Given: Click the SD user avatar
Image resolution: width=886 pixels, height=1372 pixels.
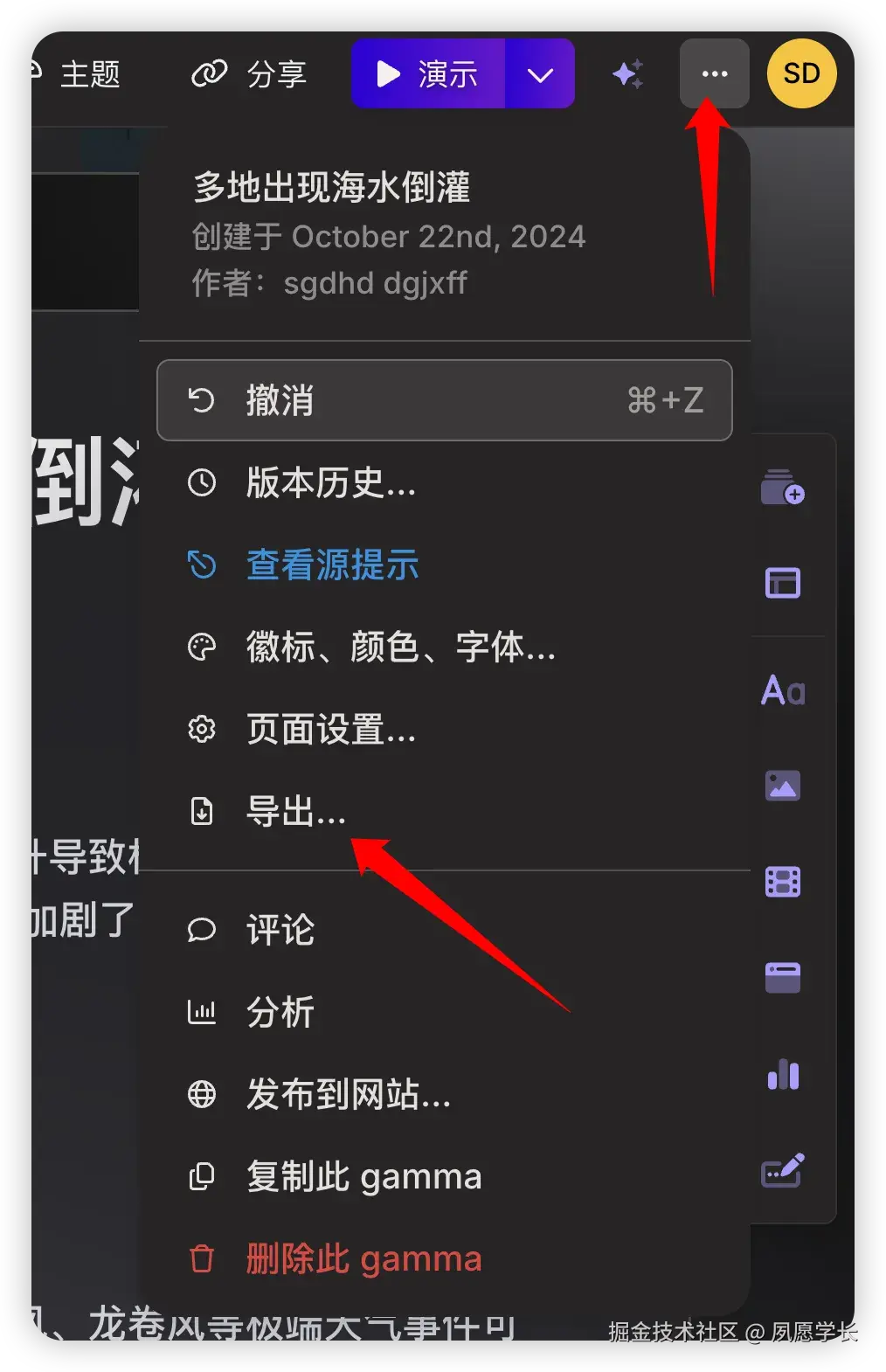Looking at the screenshot, I should [801, 74].
